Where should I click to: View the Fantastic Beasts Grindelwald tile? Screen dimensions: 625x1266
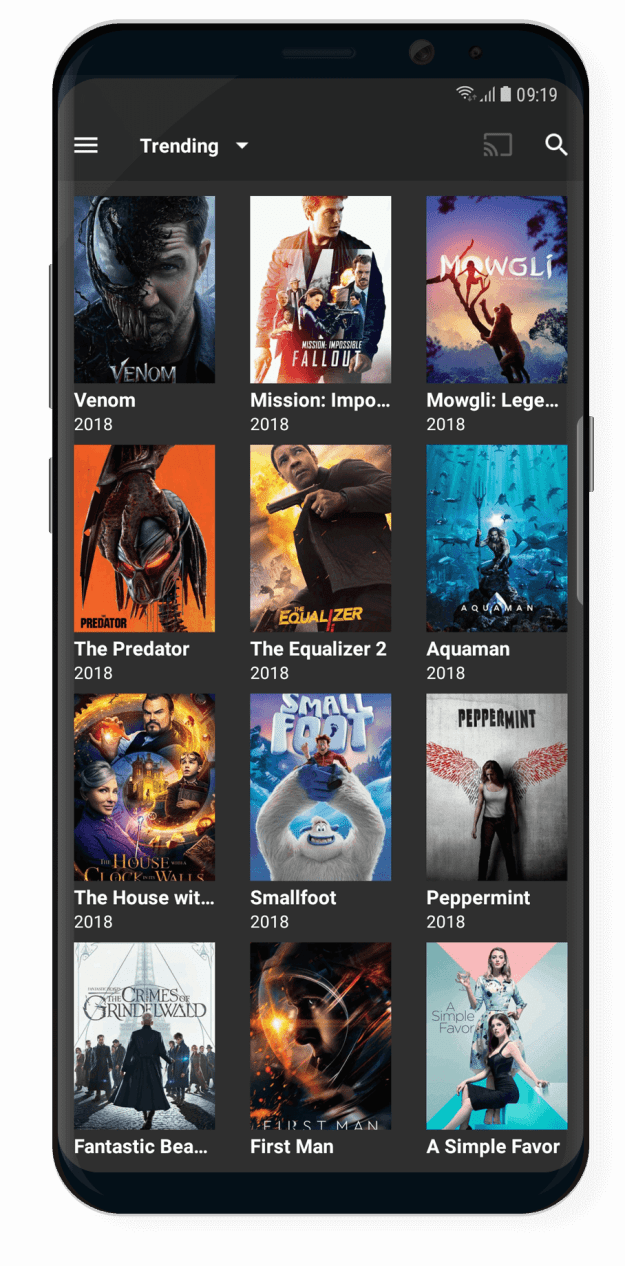(144, 1036)
